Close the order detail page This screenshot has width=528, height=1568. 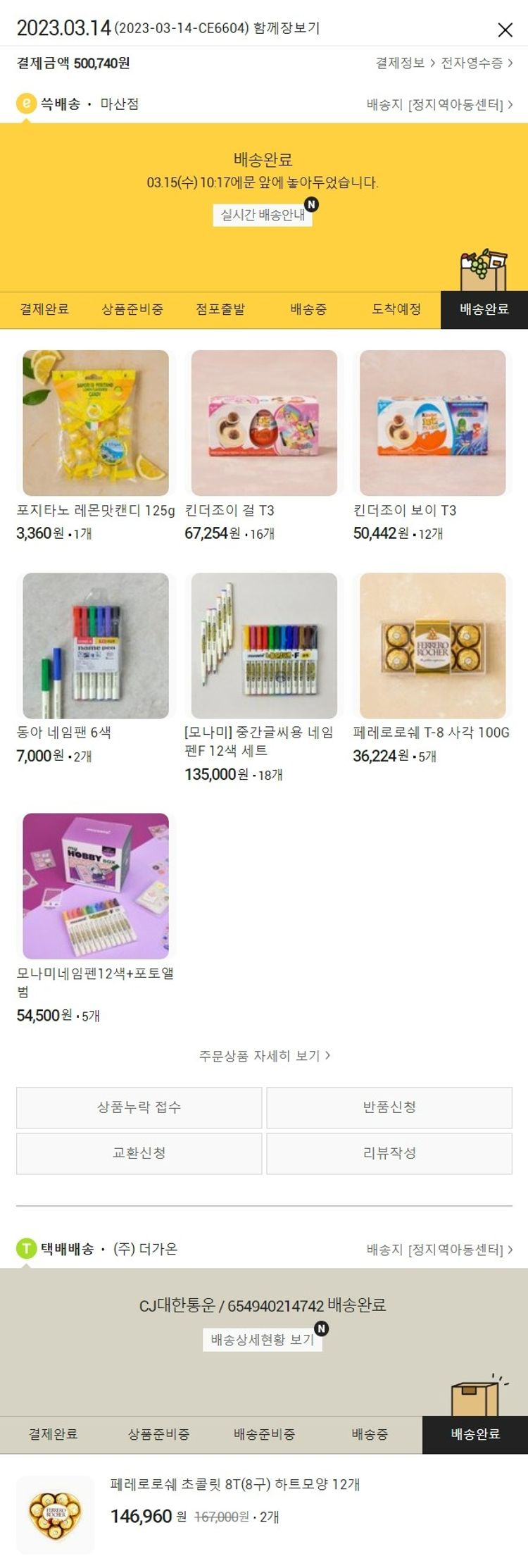click(505, 30)
